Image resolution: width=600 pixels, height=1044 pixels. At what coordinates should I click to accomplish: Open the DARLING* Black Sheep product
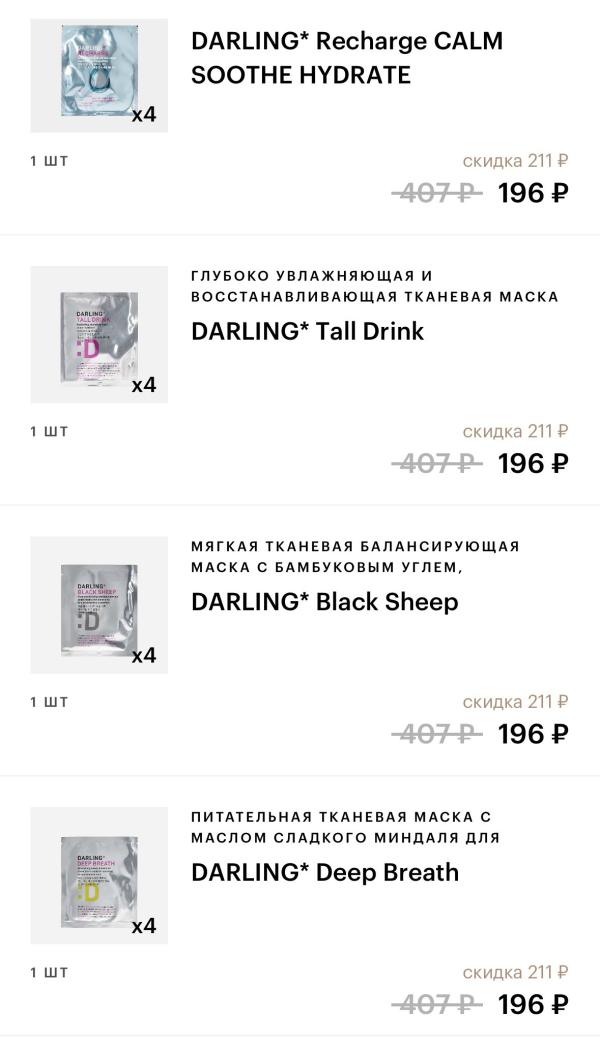click(324, 601)
